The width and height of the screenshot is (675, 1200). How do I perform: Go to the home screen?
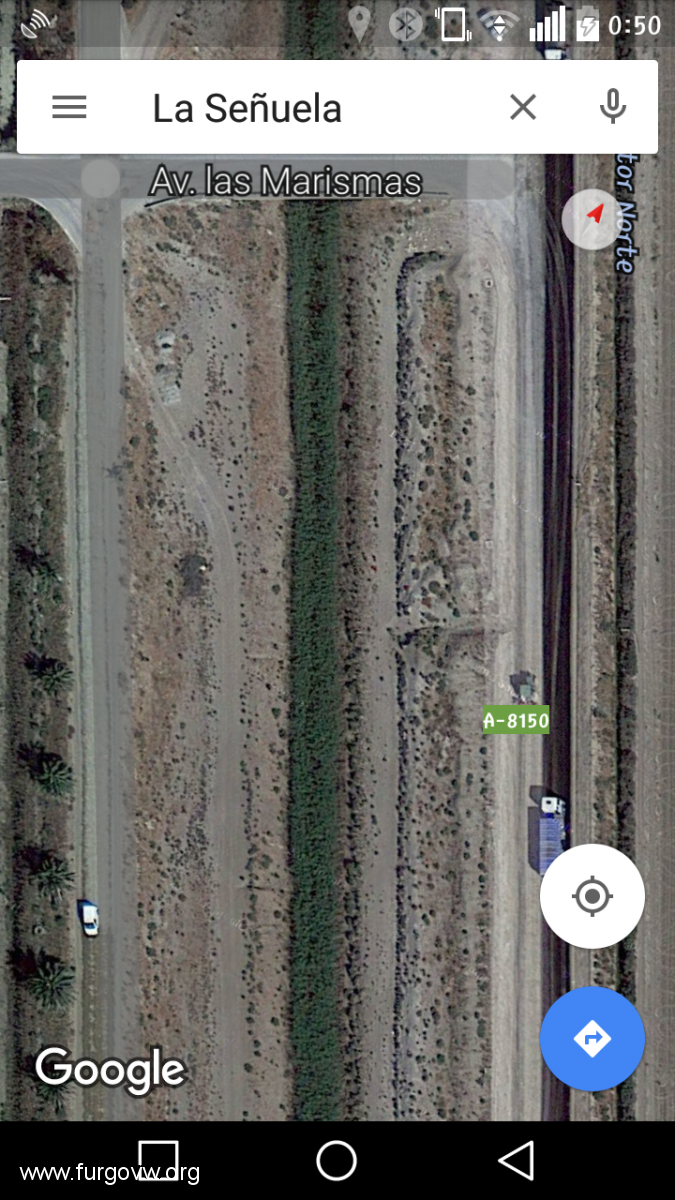click(x=337, y=1160)
